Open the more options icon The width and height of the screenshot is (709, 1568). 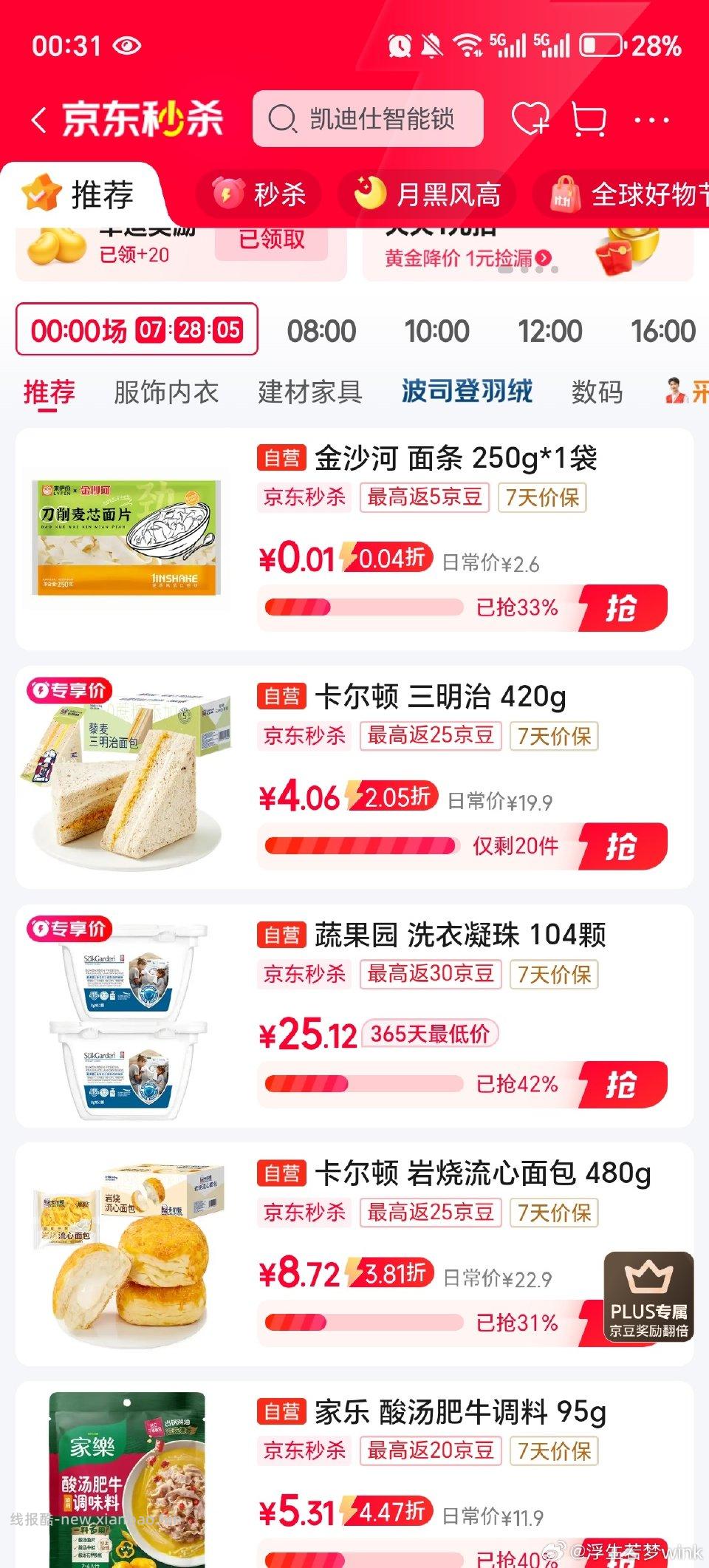650,120
